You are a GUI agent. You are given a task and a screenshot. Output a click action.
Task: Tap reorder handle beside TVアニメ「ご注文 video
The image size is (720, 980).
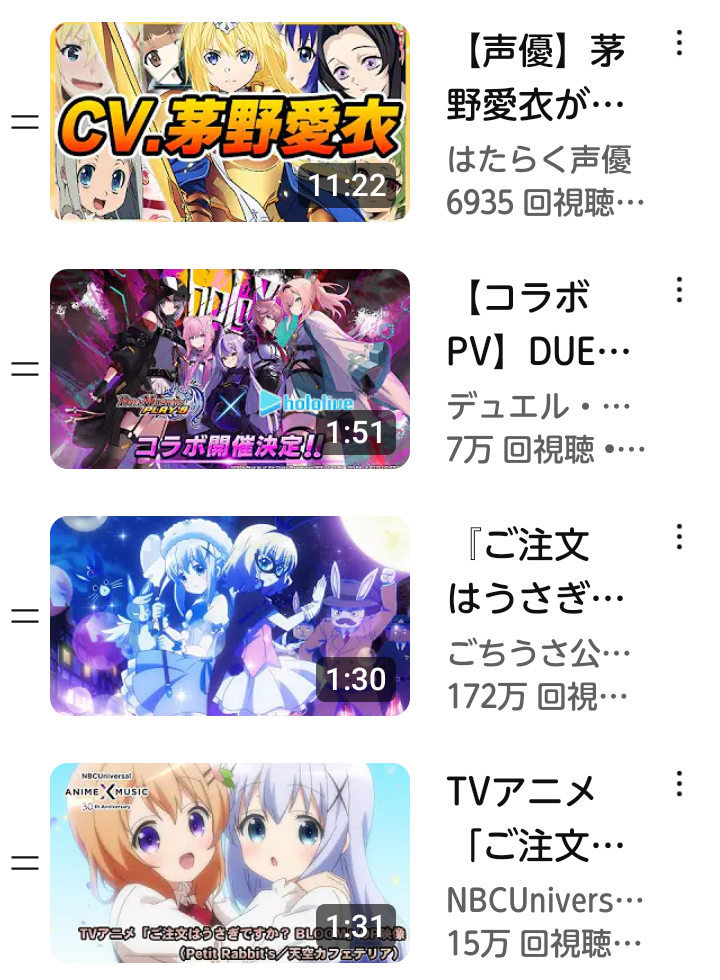24,862
